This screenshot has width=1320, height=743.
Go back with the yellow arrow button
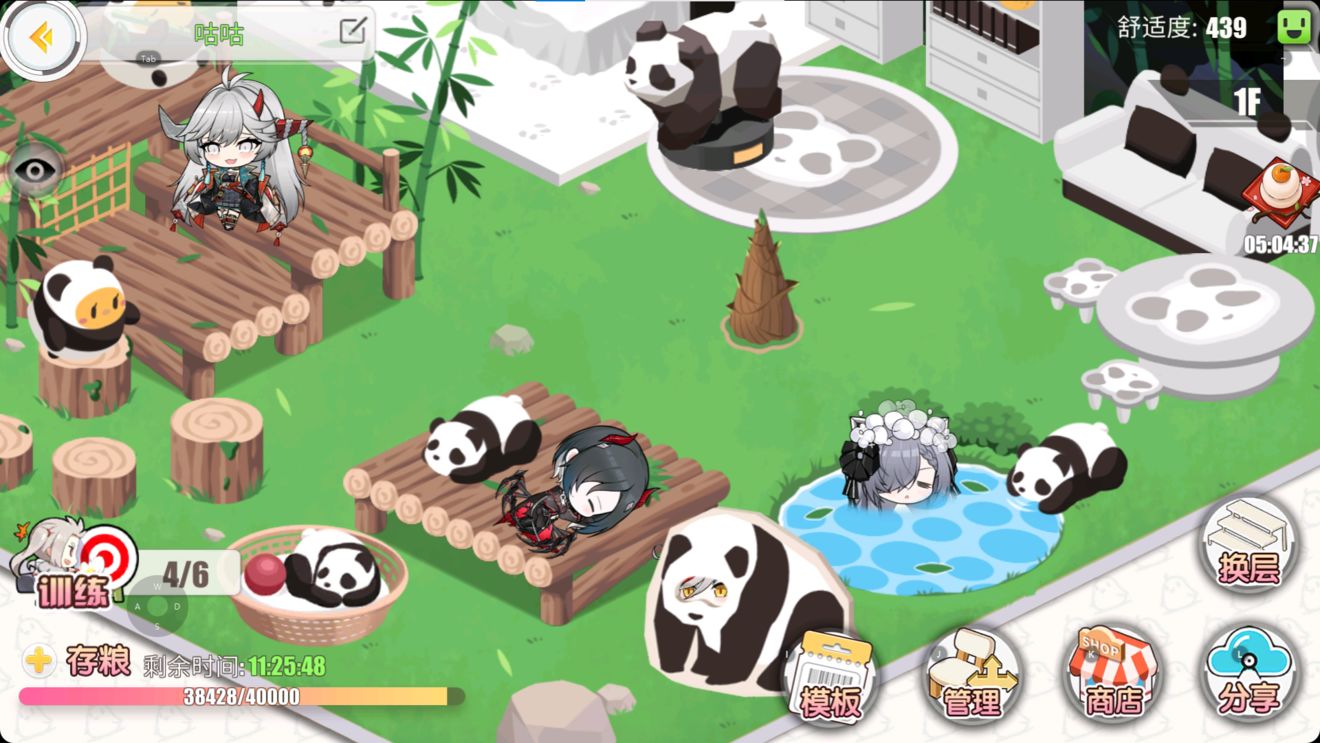[42, 38]
